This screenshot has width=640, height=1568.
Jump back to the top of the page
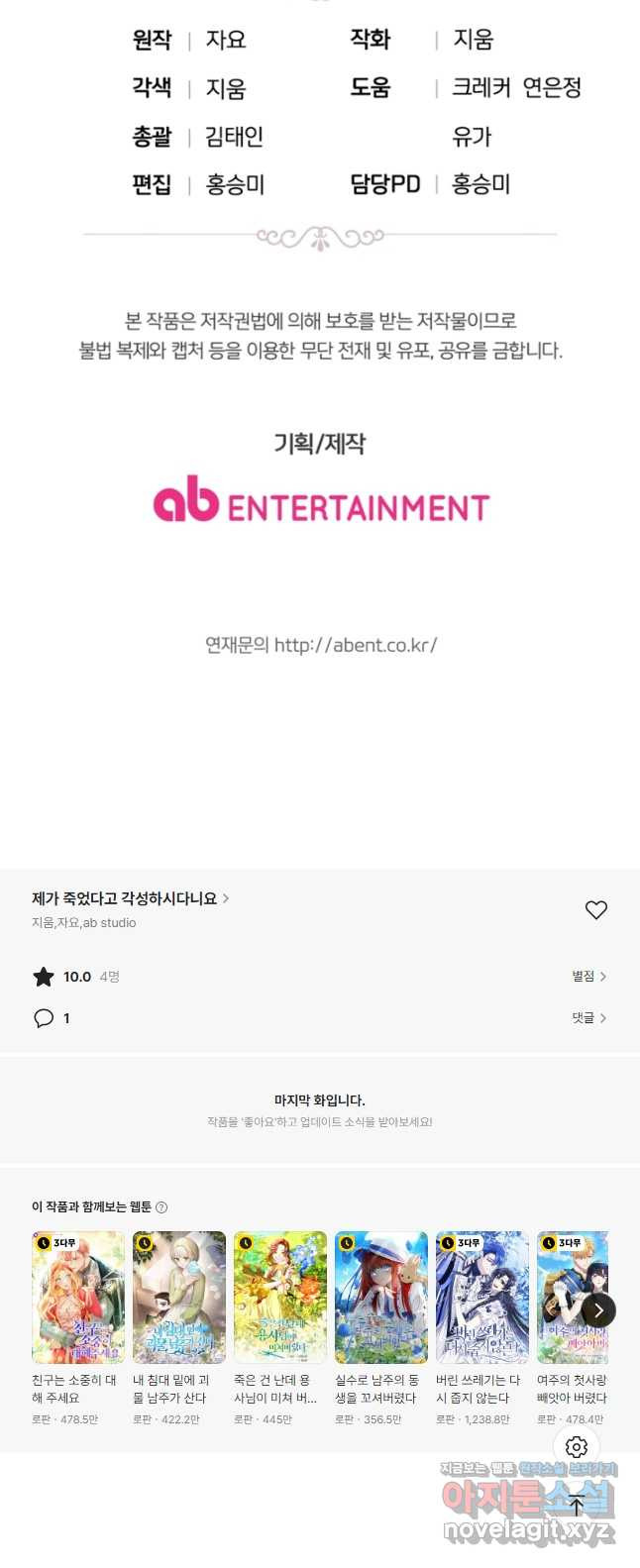(x=577, y=1506)
